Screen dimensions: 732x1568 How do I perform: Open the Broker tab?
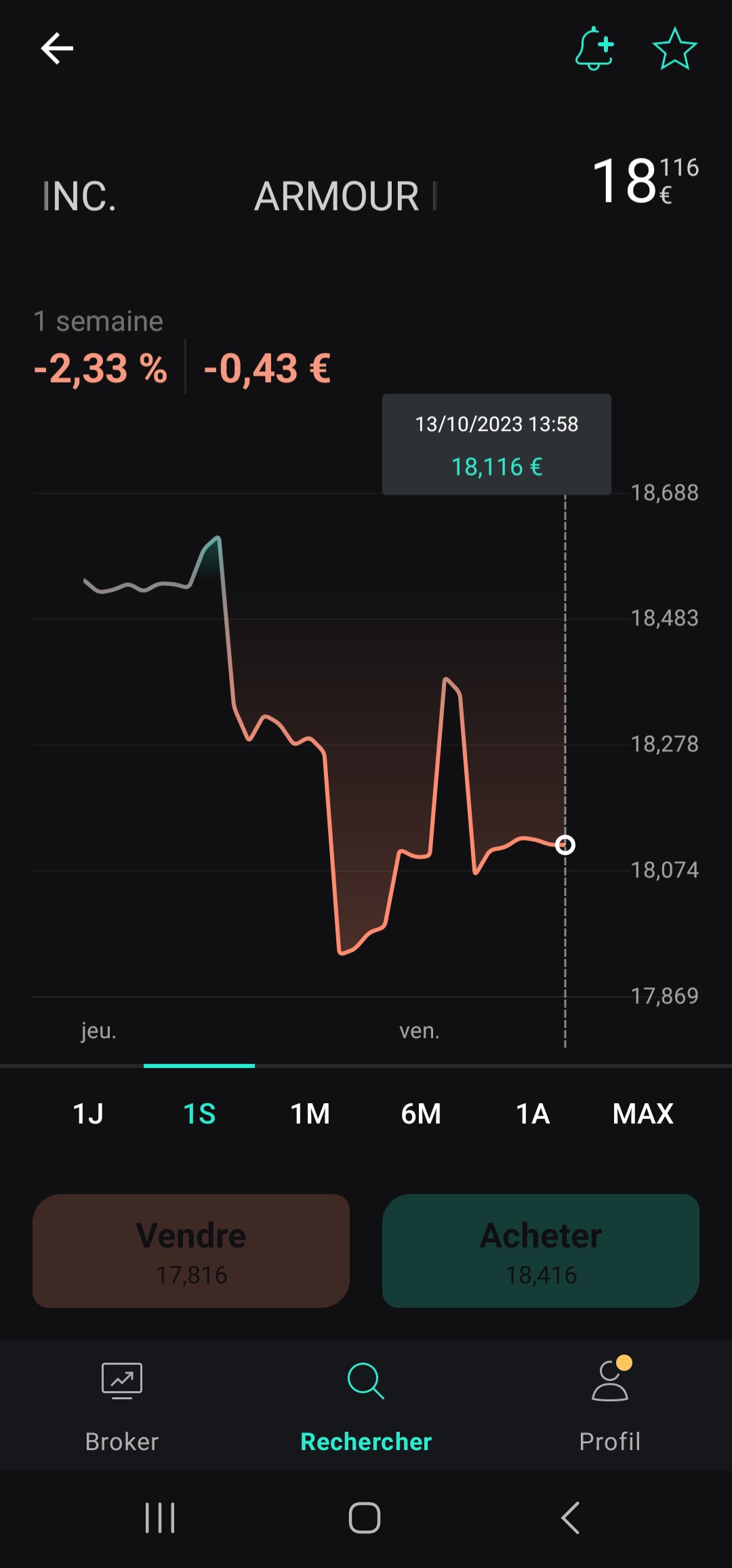point(122,1408)
